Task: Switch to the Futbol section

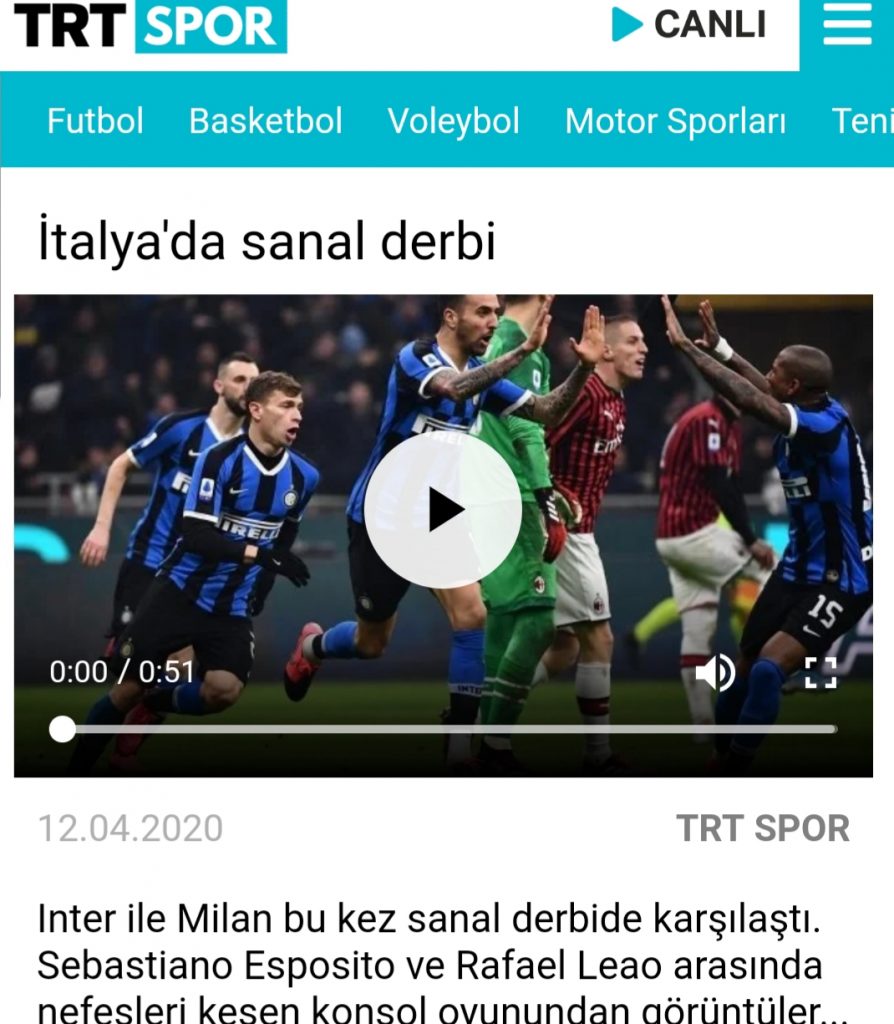Action: click(x=95, y=121)
